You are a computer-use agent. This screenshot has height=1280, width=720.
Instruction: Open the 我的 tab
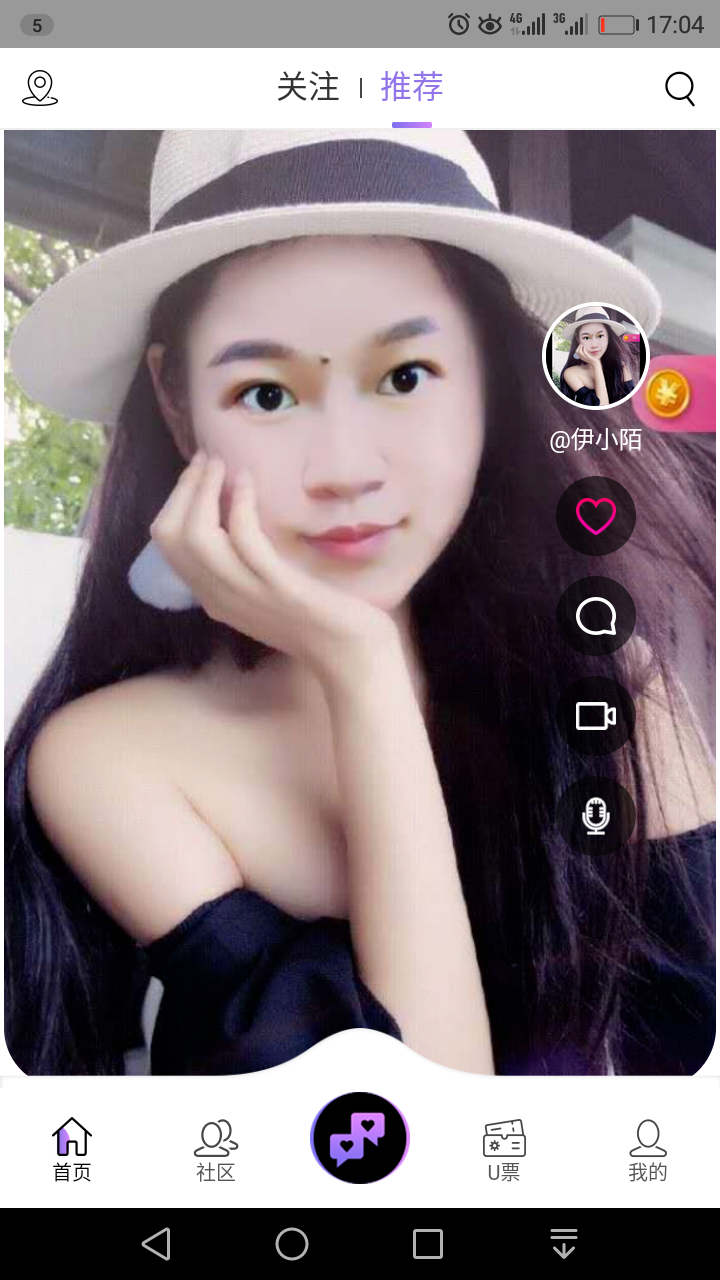tap(648, 1150)
